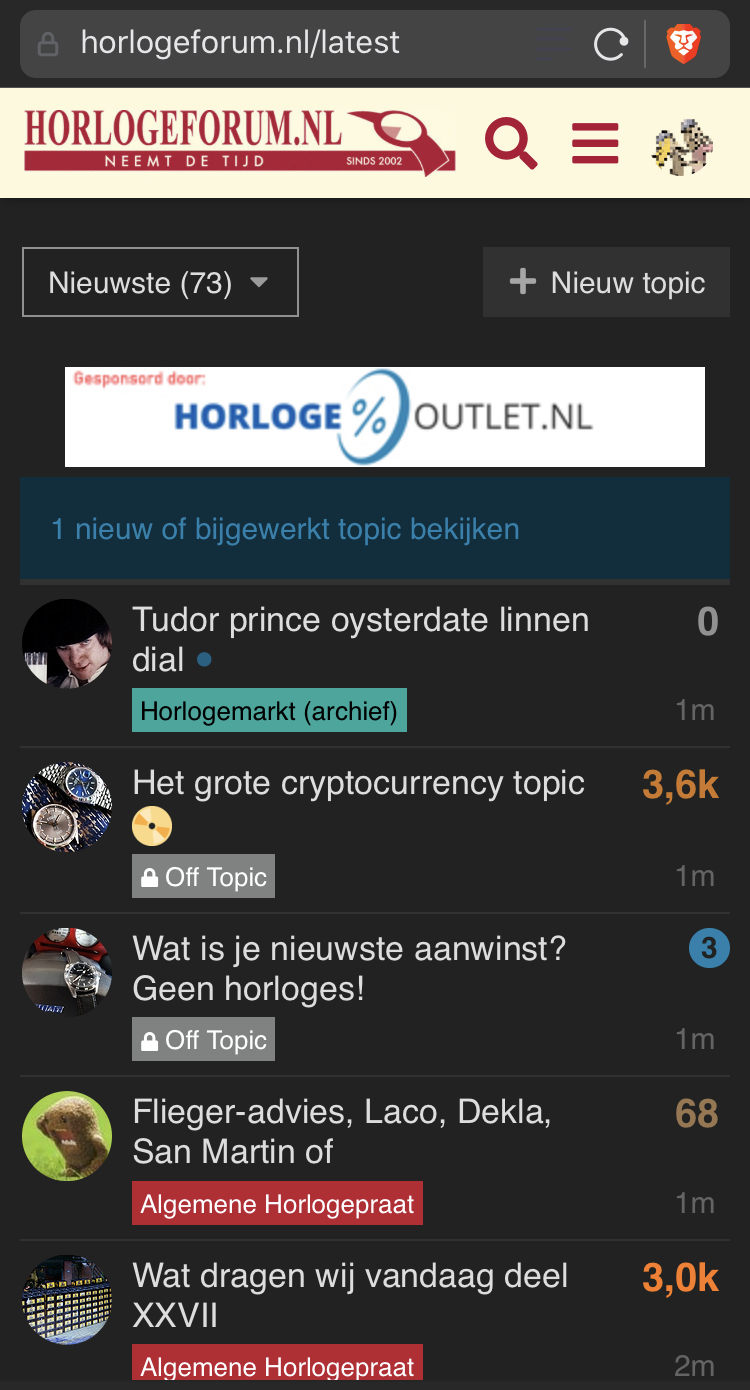Viewport: 750px width, 1390px height.
Task: Open Algemene Horlogepraat tag under Flieger-advies
Action: point(277,1203)
